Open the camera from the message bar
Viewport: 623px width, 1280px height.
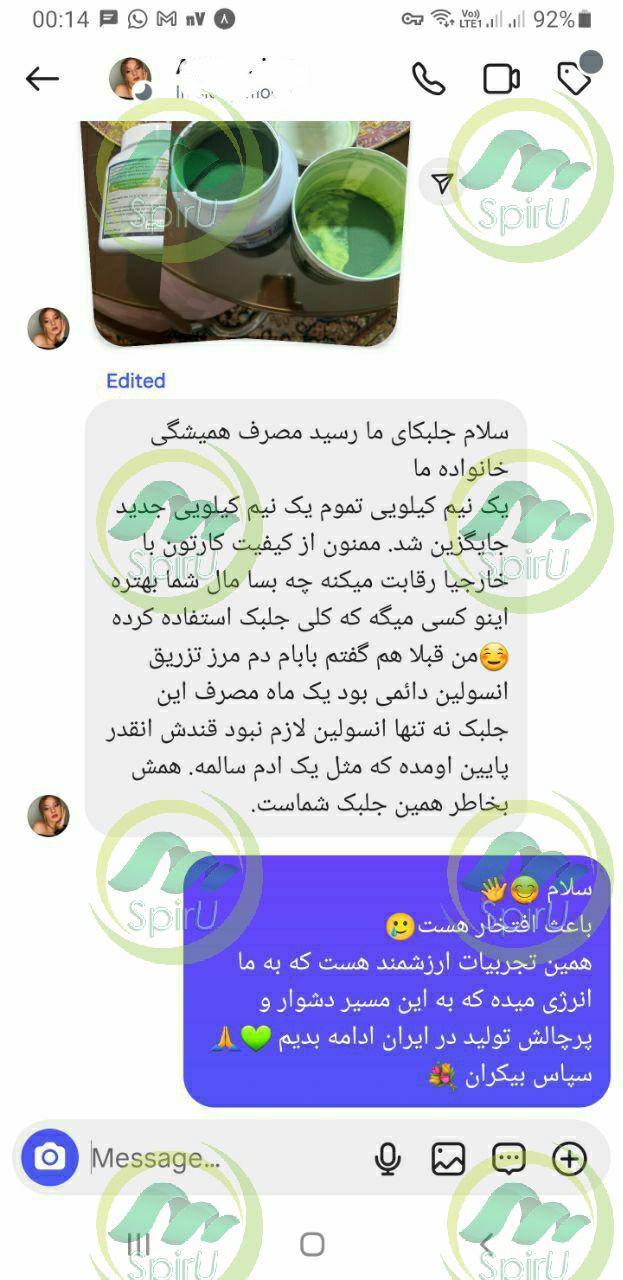click(49, 1158)
